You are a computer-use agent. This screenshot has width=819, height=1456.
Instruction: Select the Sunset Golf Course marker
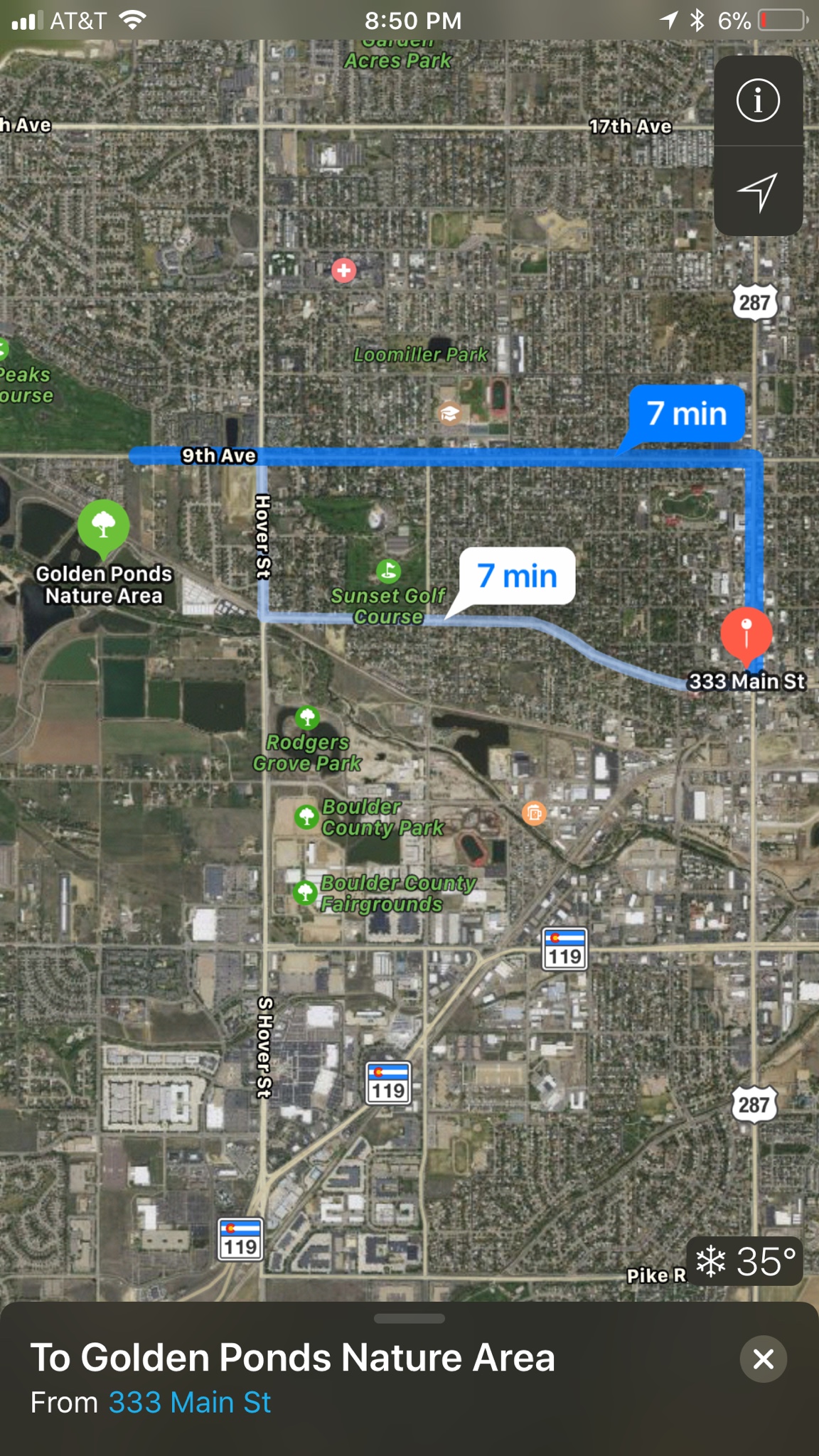point(388,569)
